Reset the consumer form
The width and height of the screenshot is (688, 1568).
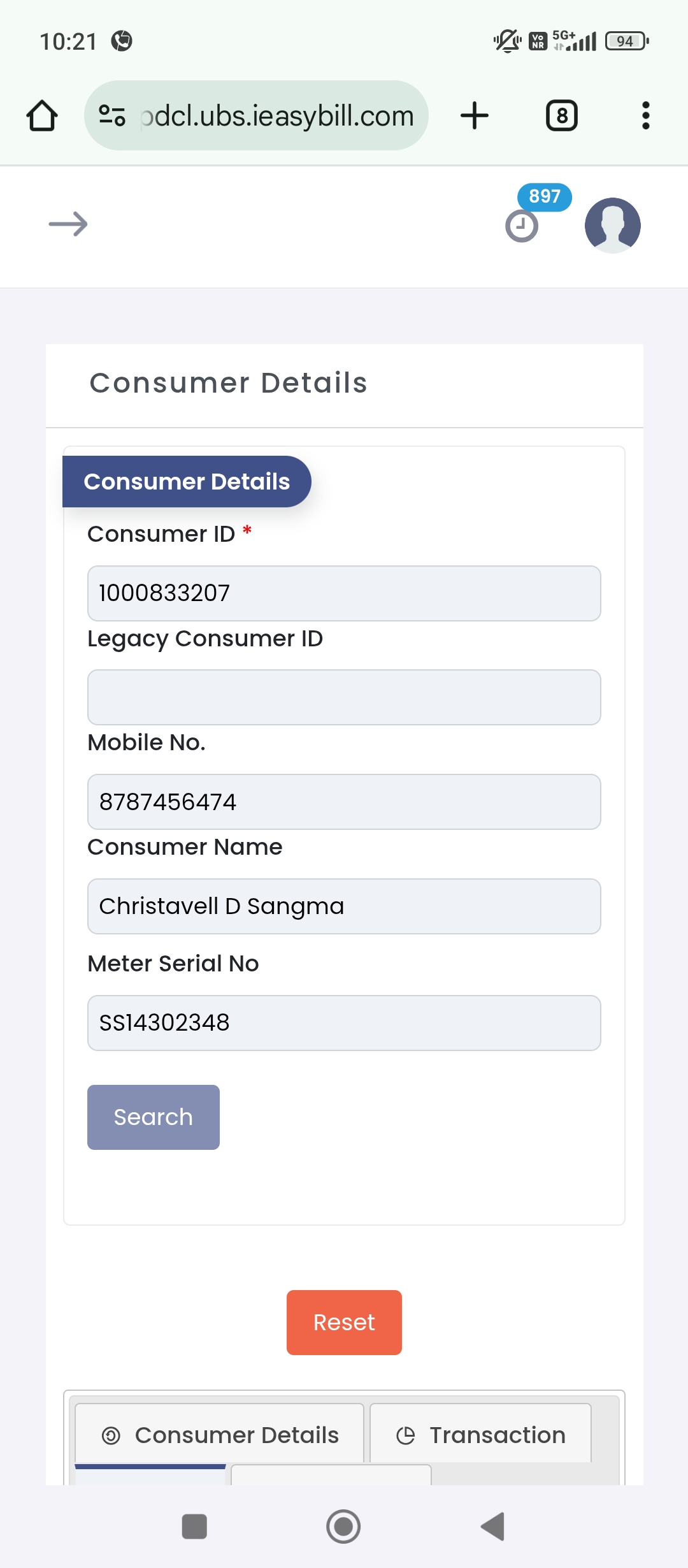coord(344,1323)
